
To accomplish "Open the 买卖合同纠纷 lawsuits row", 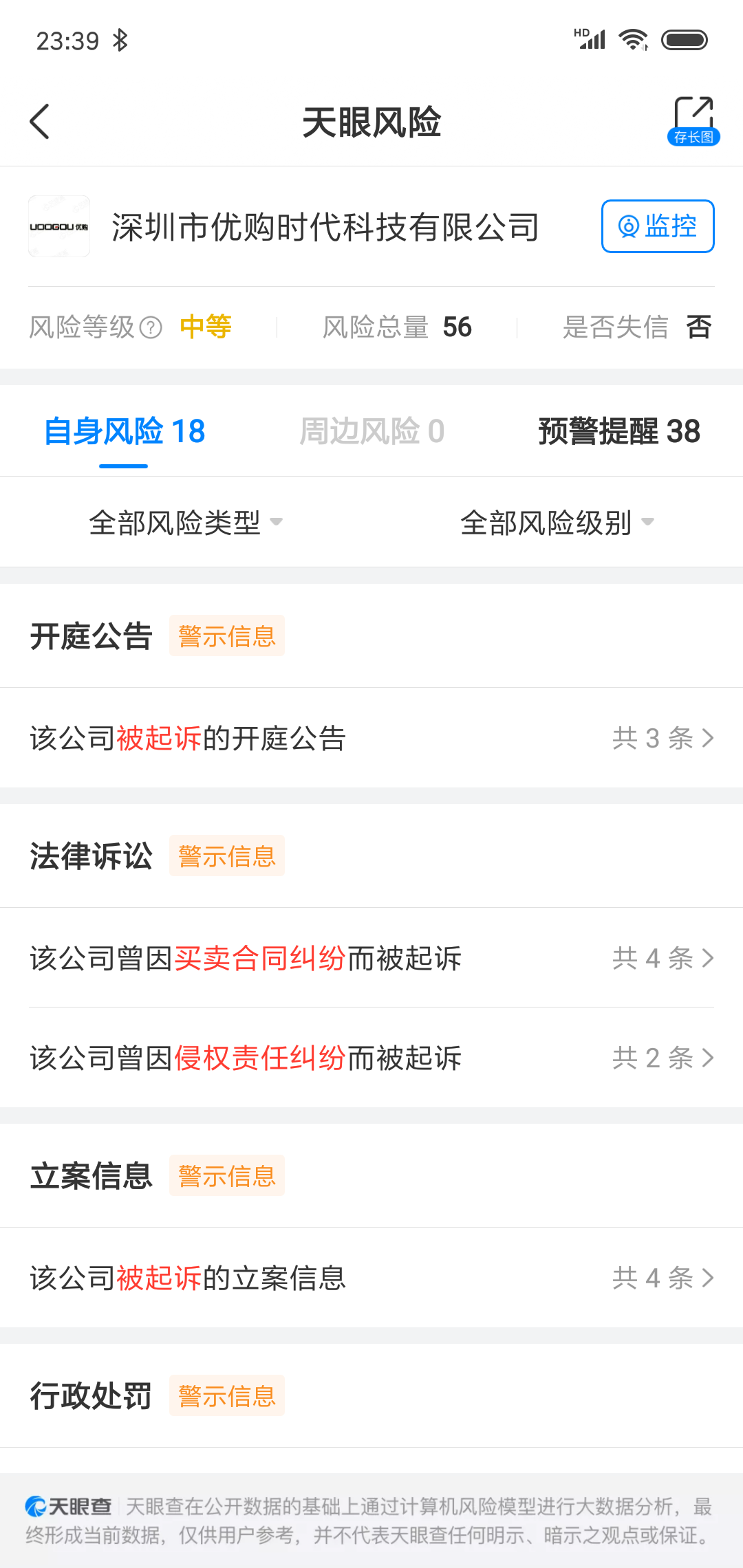I will (371, 958).
